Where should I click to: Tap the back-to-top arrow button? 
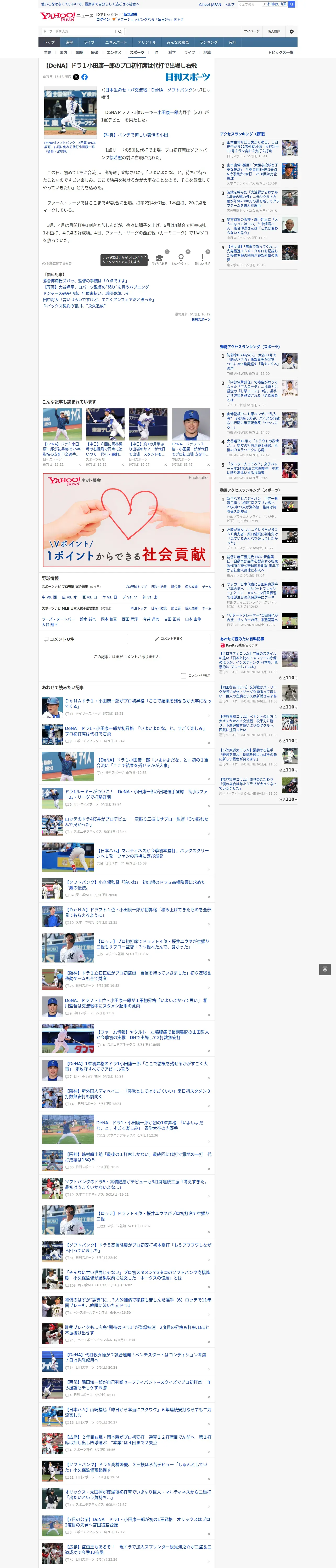coord(325,969)
